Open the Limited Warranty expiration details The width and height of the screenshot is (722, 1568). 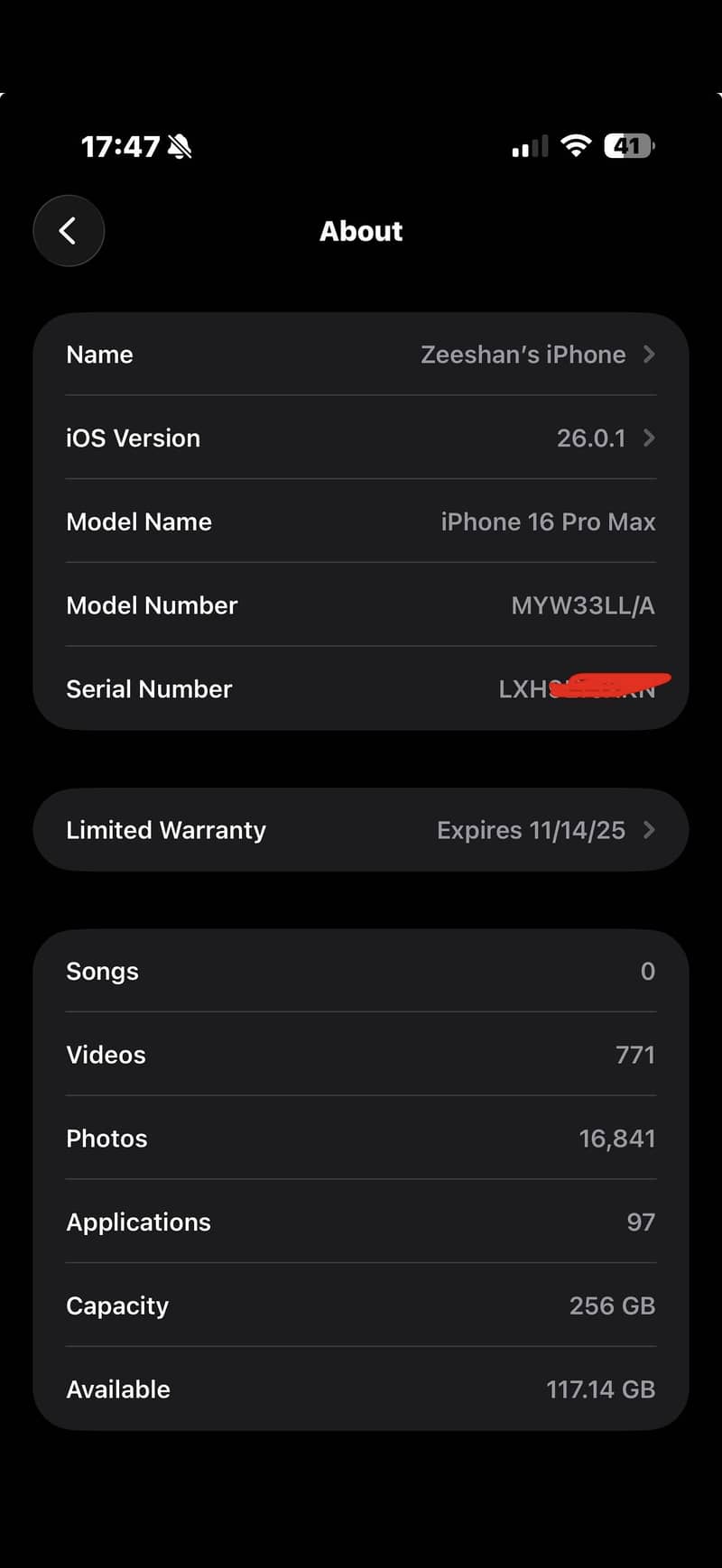click(361, 830)
